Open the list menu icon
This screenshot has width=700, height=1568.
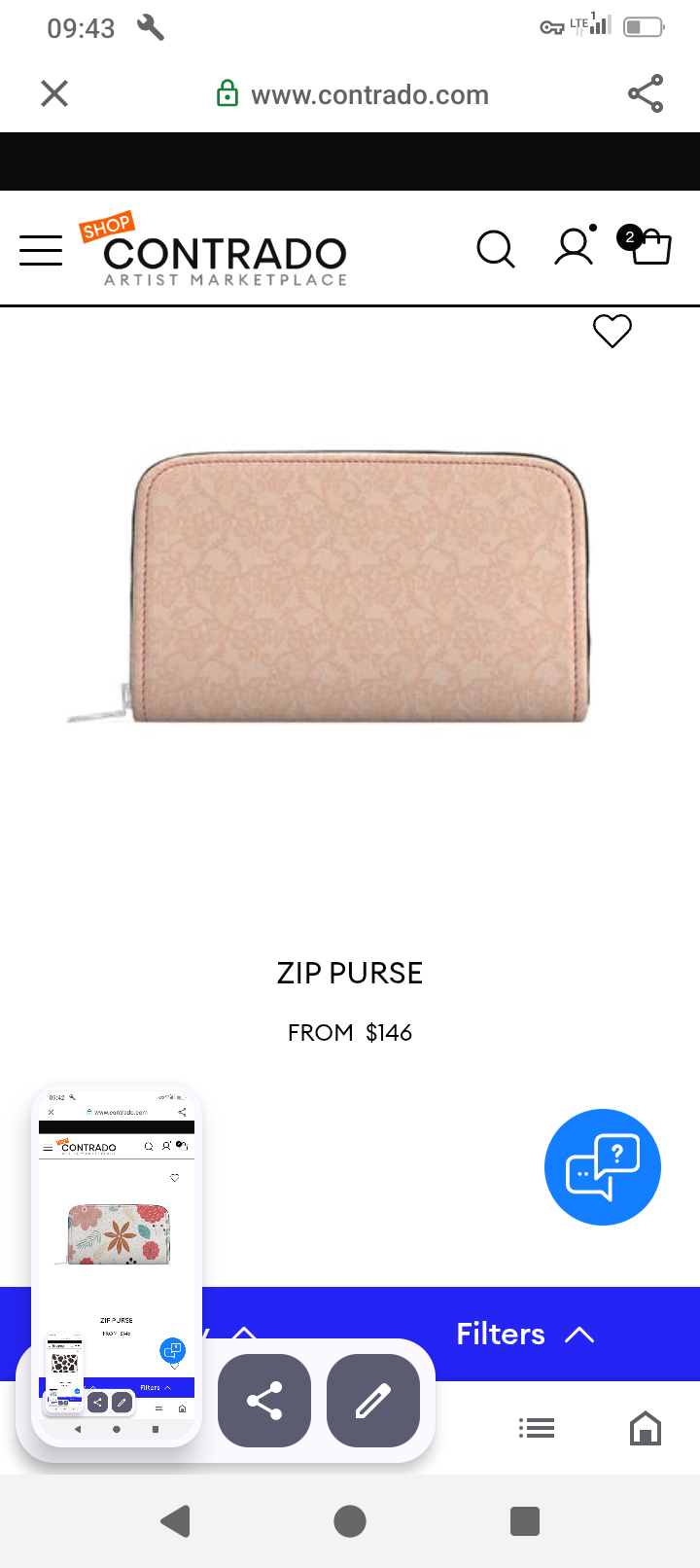pos(537,1428)
